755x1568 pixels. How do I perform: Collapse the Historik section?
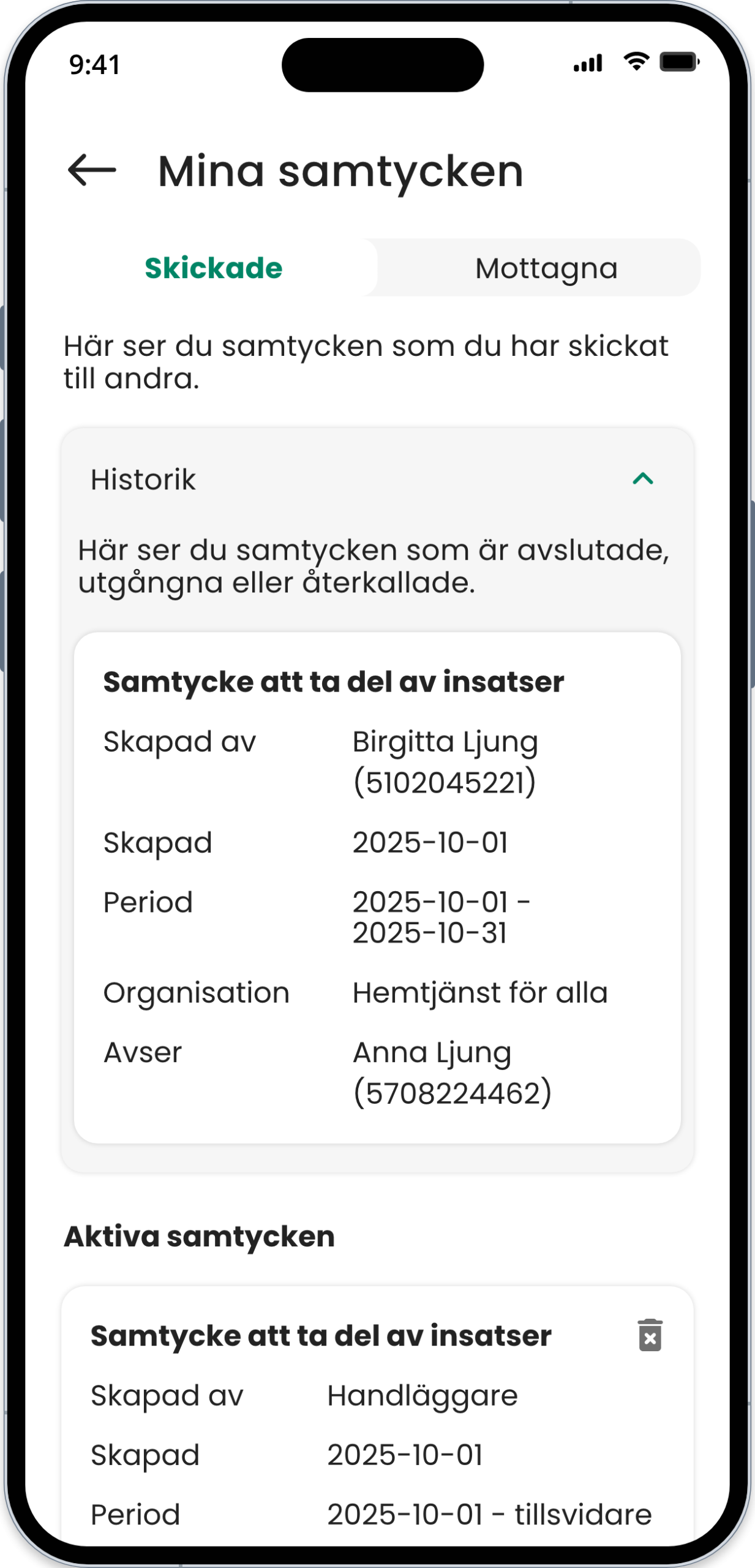pyautogui.click(x=642, y=479)
